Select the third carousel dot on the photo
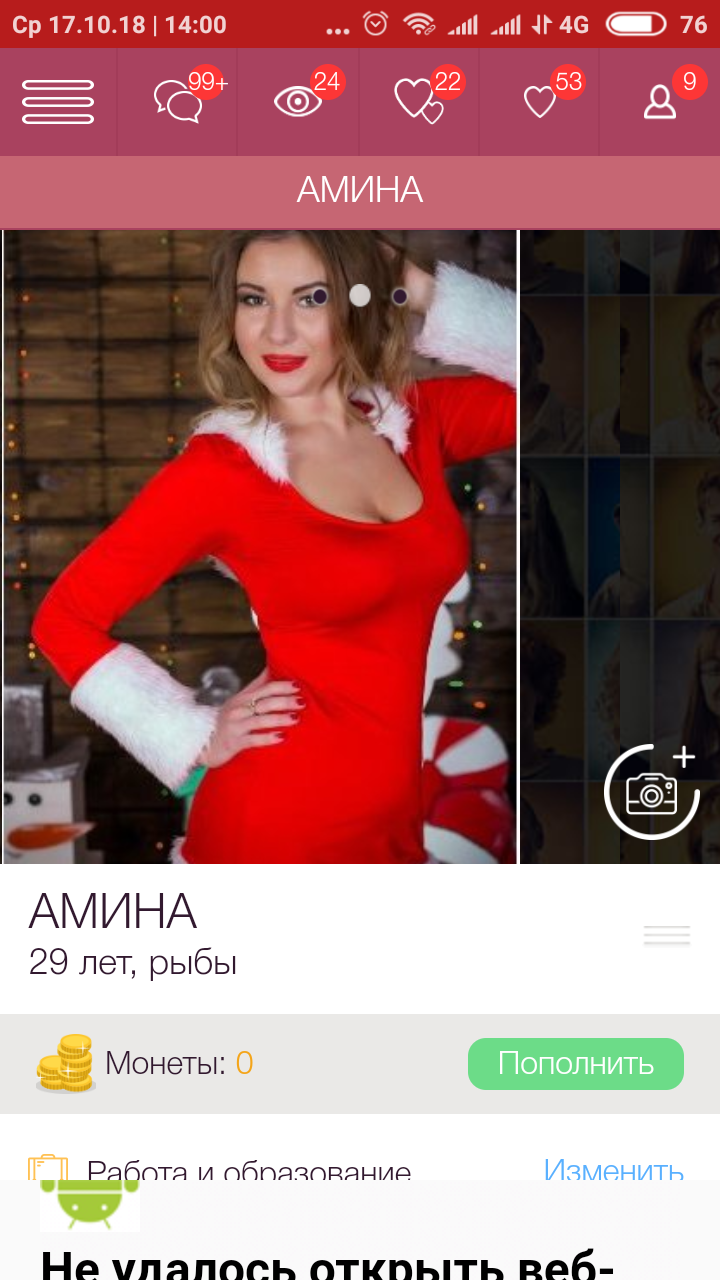The image size is (720, 1280). pyautogui.click(x=400, y=296)
